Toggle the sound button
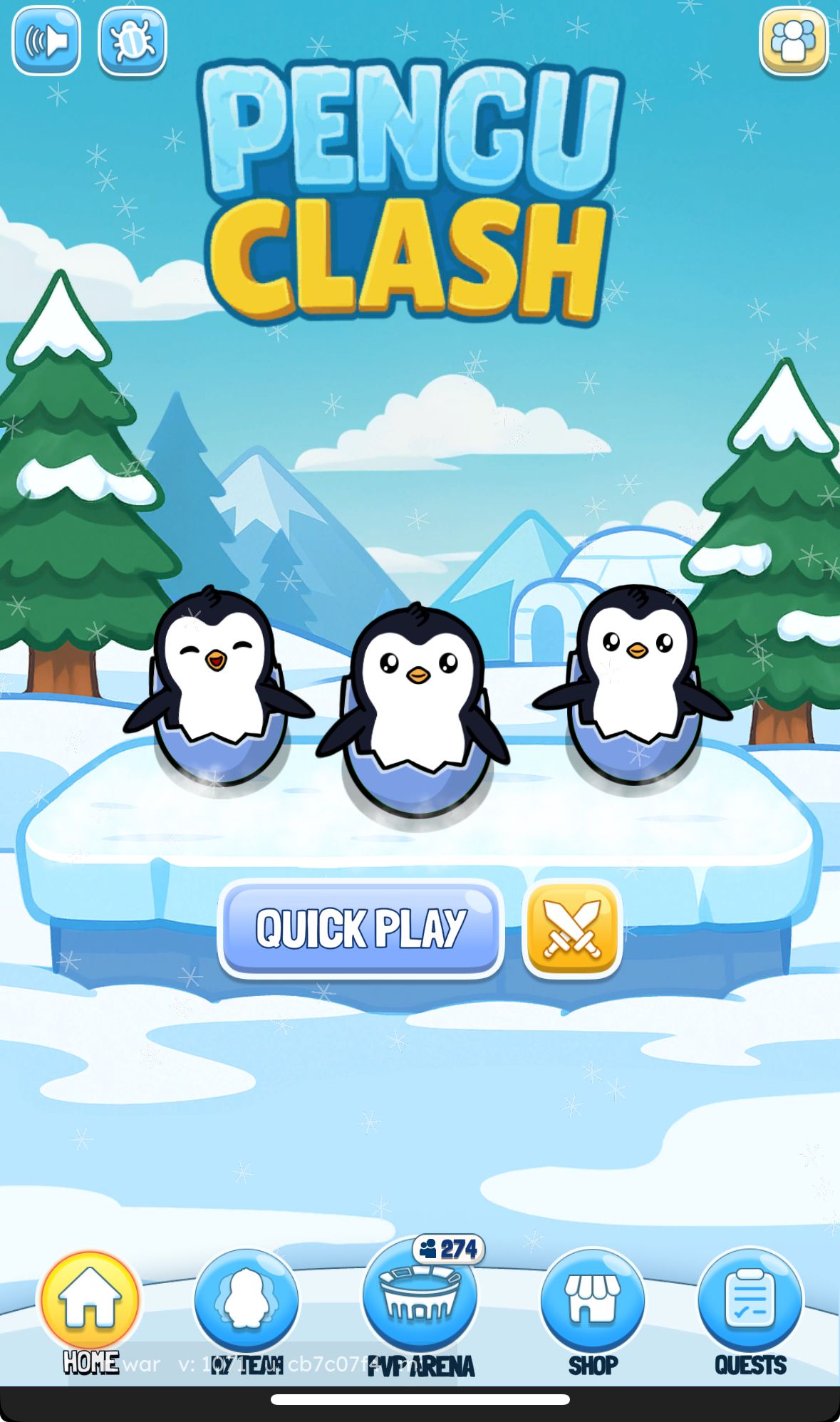The width and height of the screenshot is (840, 1422). pyautogui.click(x=46, y=40)
